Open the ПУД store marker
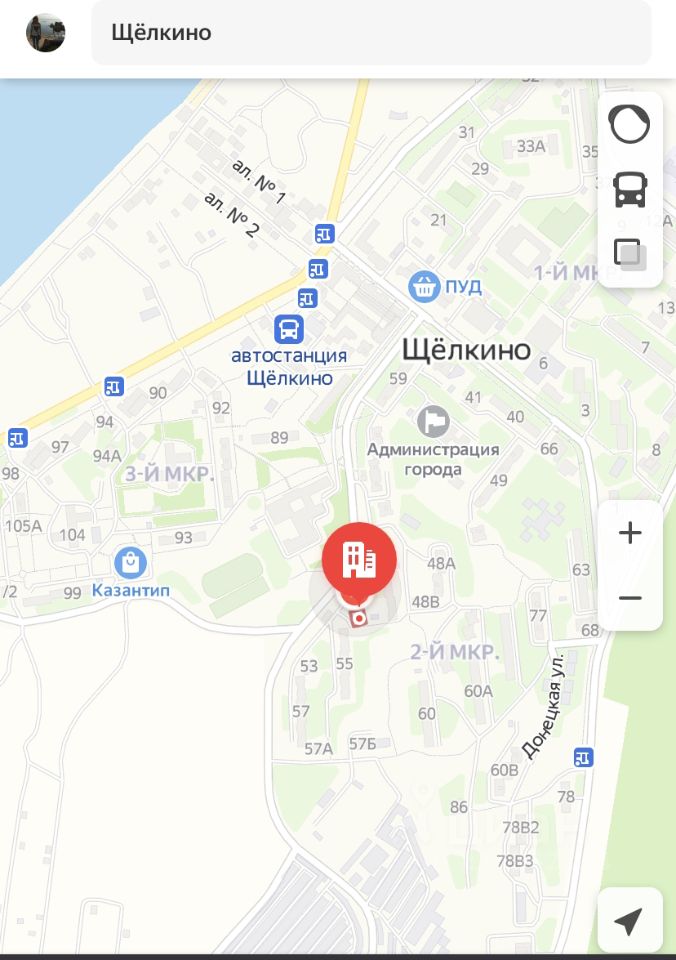676x960 pixels. click(x=426, y=287)
